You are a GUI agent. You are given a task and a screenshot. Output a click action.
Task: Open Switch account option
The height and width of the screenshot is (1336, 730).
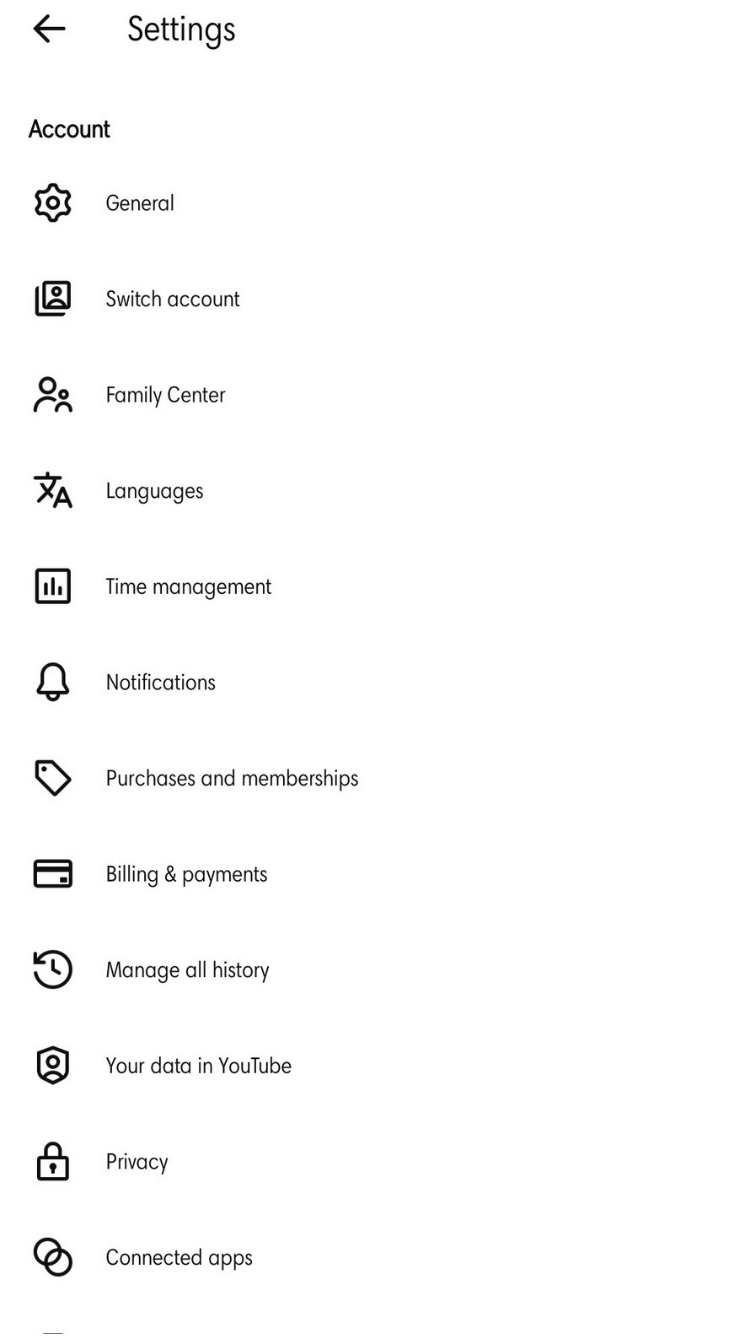tap(172, 299)
